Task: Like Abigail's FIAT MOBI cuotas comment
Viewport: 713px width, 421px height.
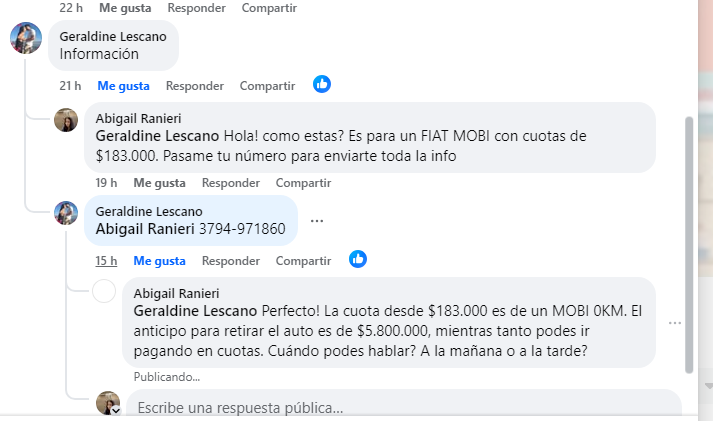Action: click(159, 183)
